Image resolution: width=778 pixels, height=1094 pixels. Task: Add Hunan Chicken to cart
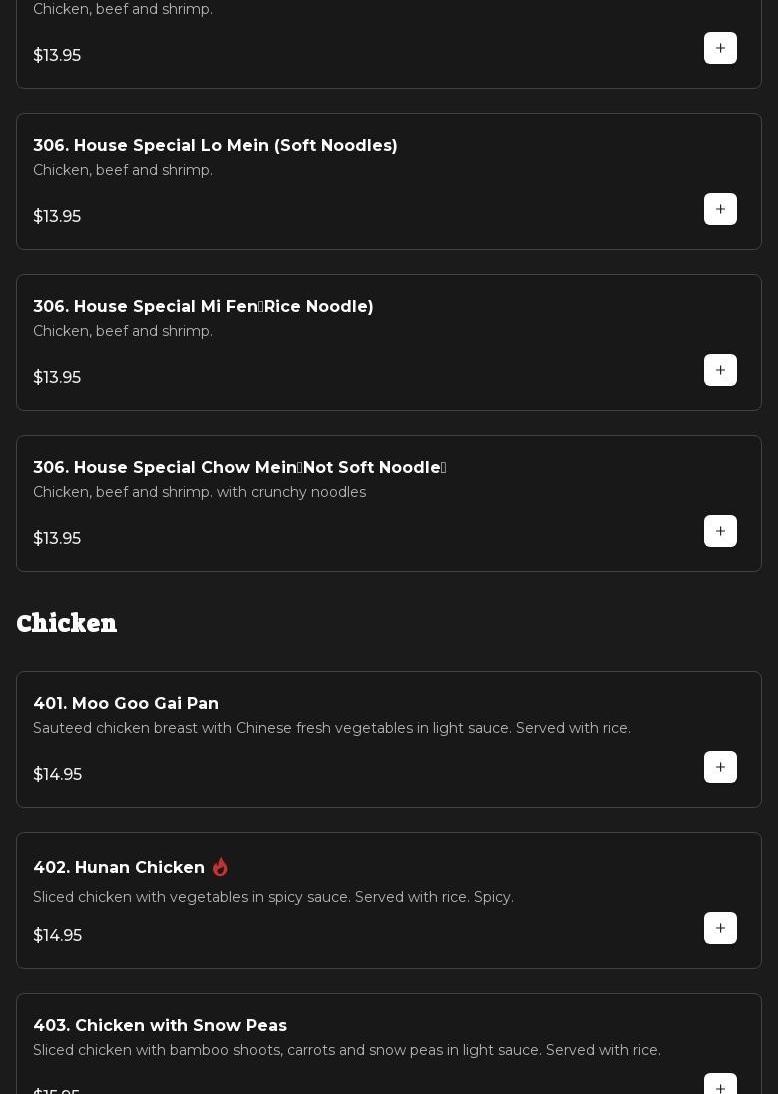[720, 928]
